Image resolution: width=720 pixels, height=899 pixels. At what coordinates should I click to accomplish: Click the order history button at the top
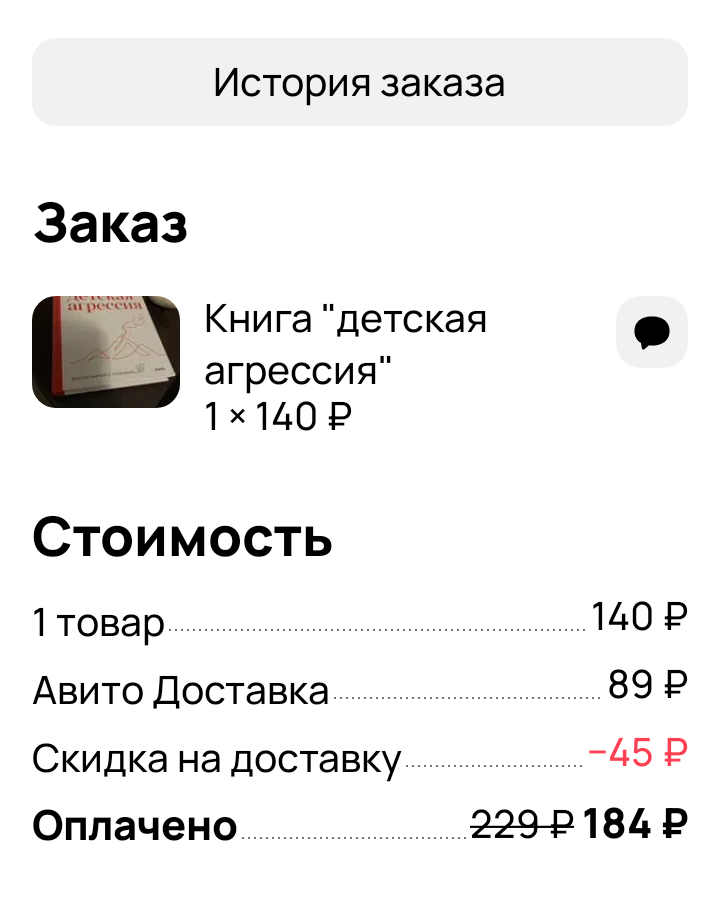tap(360, 83)
